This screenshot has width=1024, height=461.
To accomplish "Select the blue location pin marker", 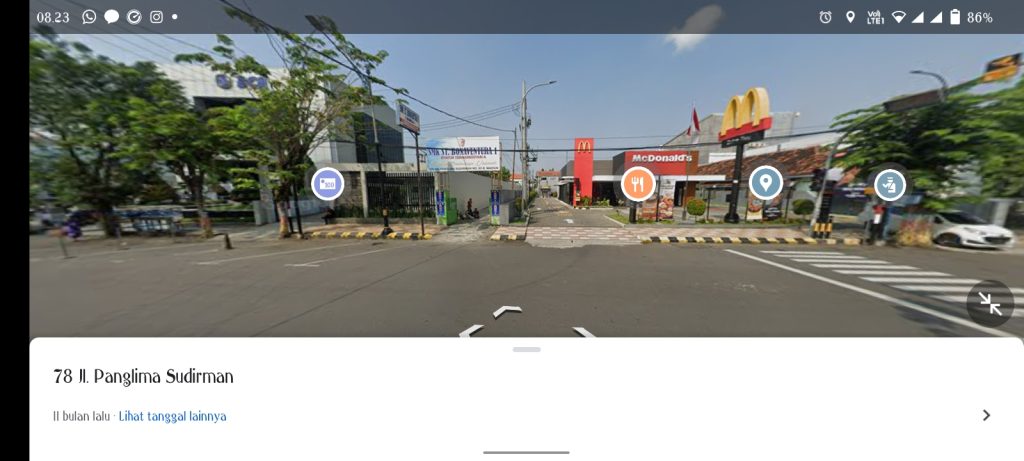I will (x=766, y=183).
